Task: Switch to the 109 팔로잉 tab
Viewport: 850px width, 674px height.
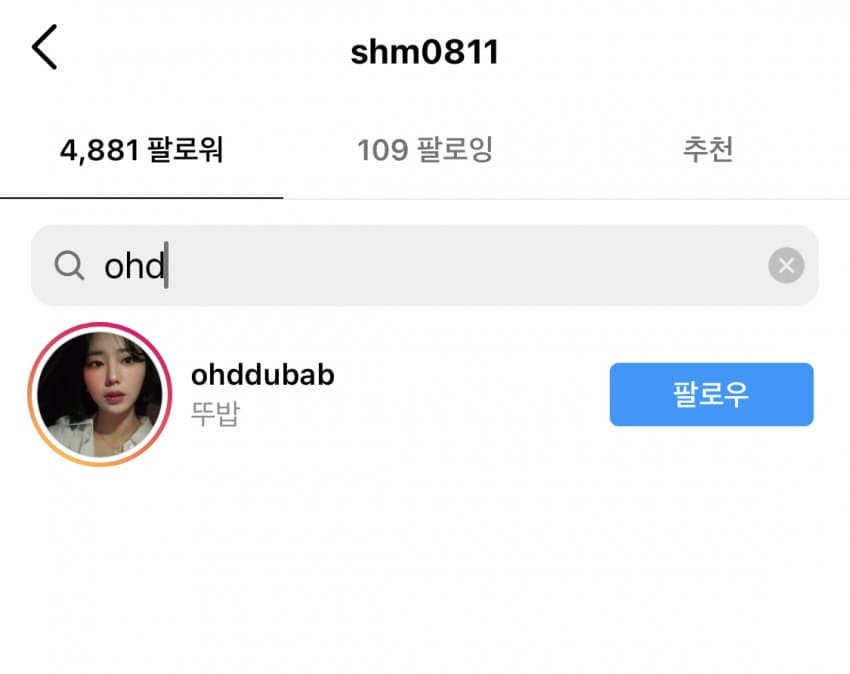Action: coord(425,151)
